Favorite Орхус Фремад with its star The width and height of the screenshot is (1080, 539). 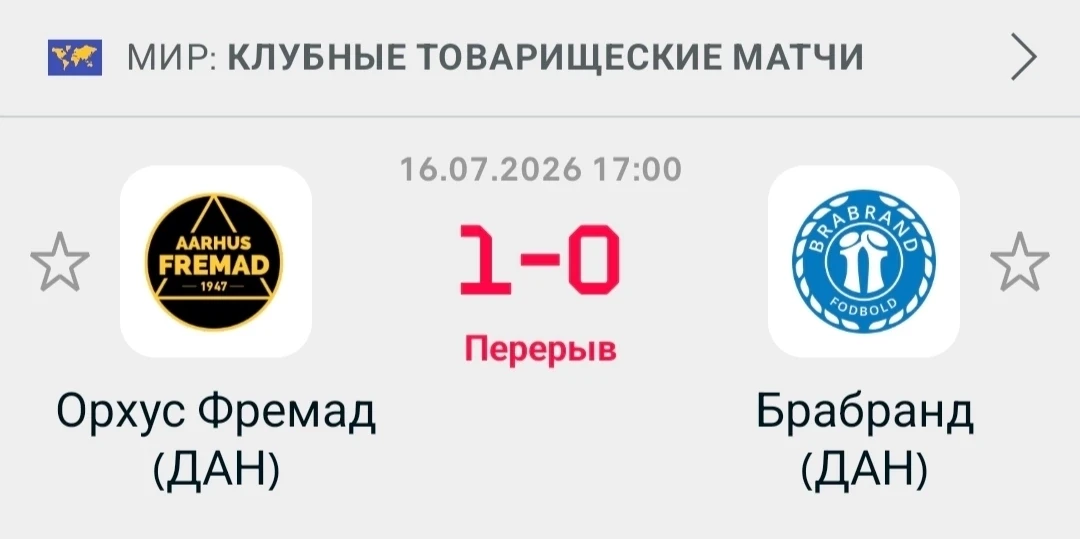(60, 262)
